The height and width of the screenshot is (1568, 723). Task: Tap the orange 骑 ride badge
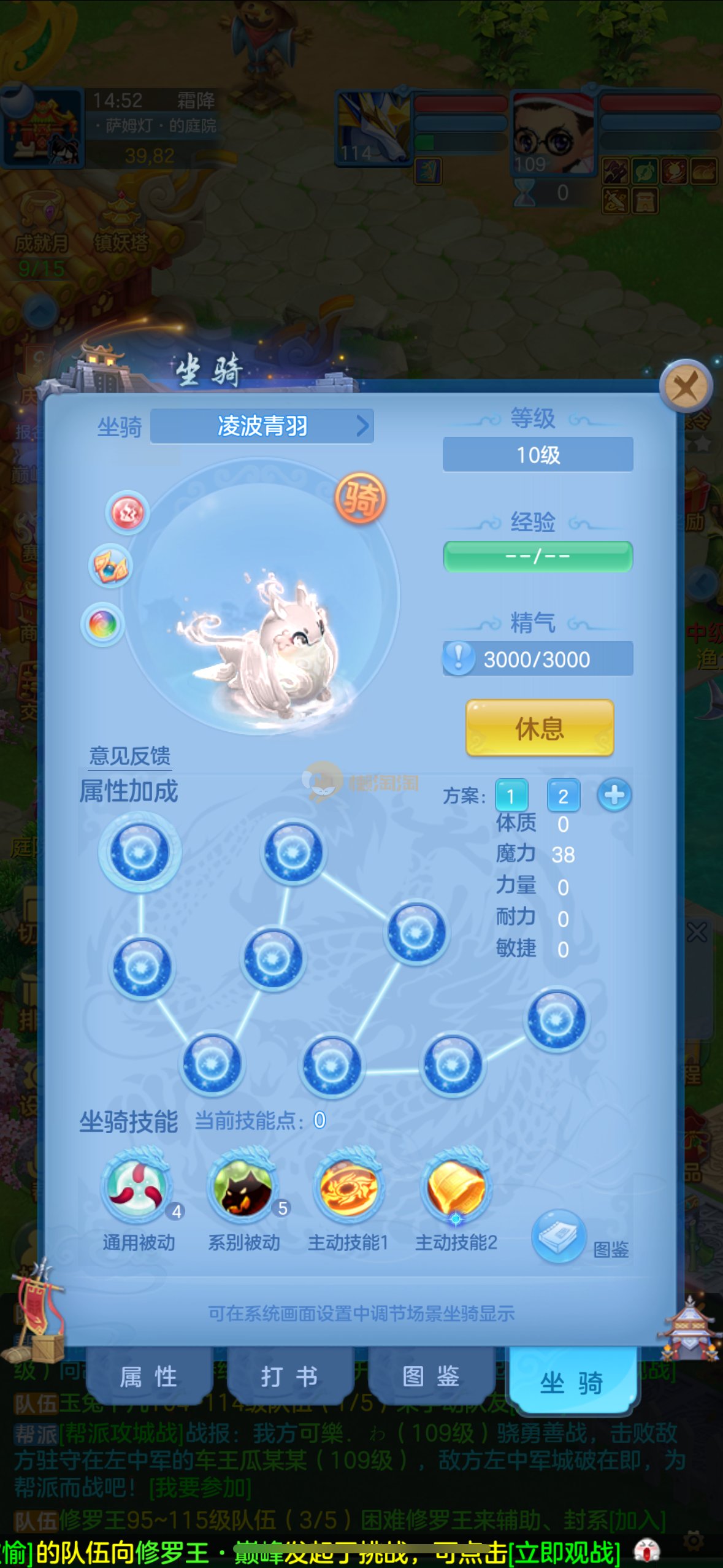click(x=361, y=498)
